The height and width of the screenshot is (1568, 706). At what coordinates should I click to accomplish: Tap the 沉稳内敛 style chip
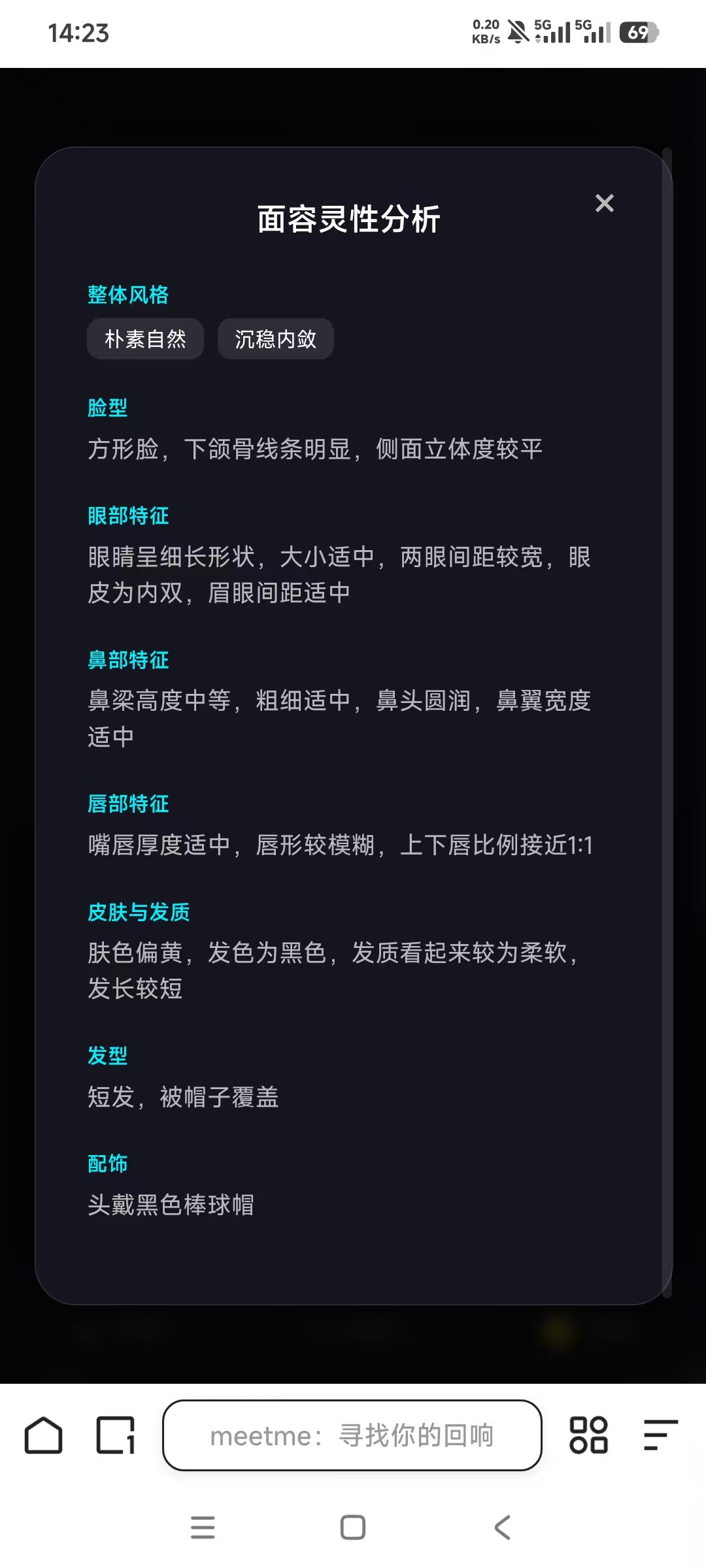click(275, 339)
